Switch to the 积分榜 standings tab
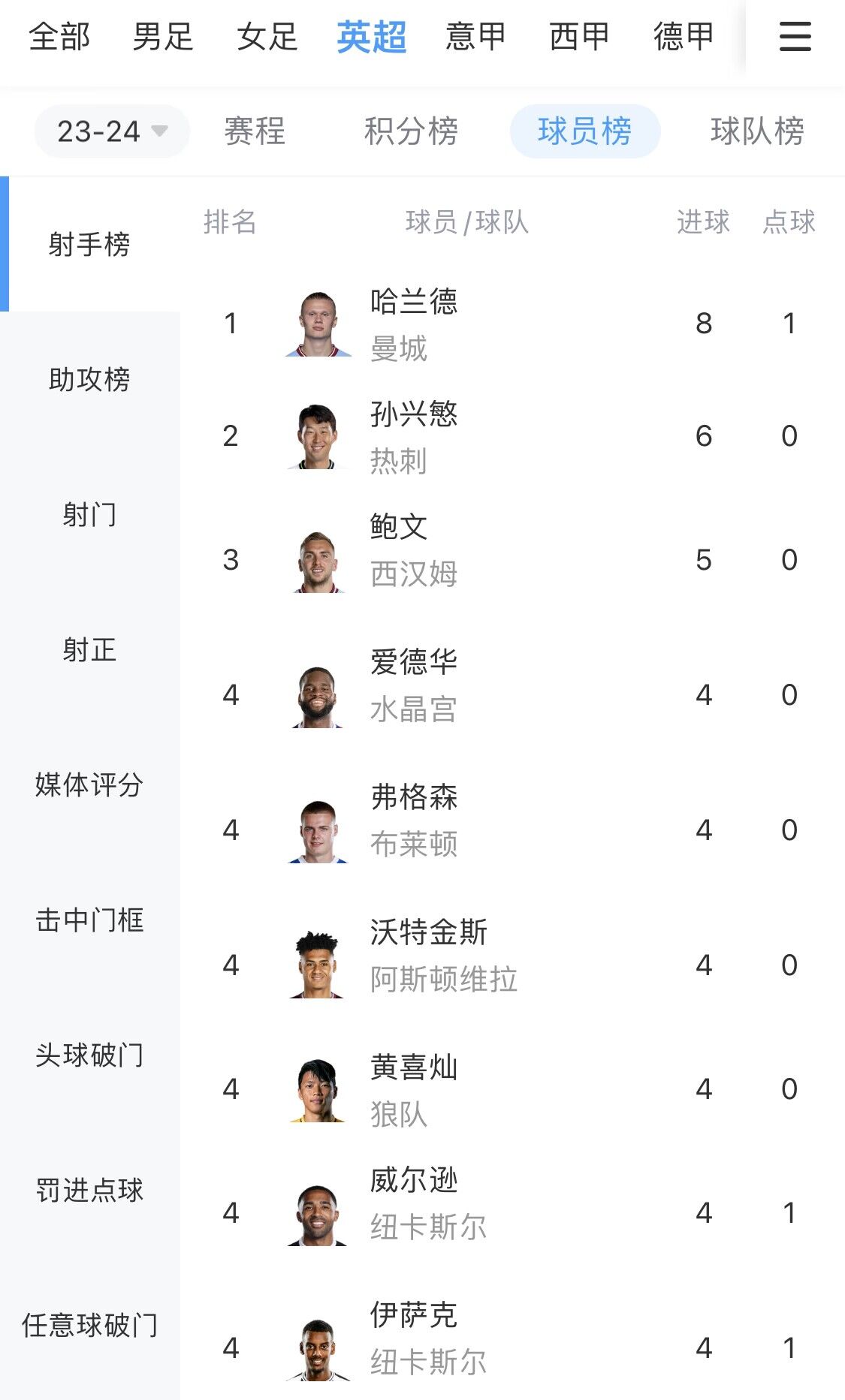 tap(411, 131)
